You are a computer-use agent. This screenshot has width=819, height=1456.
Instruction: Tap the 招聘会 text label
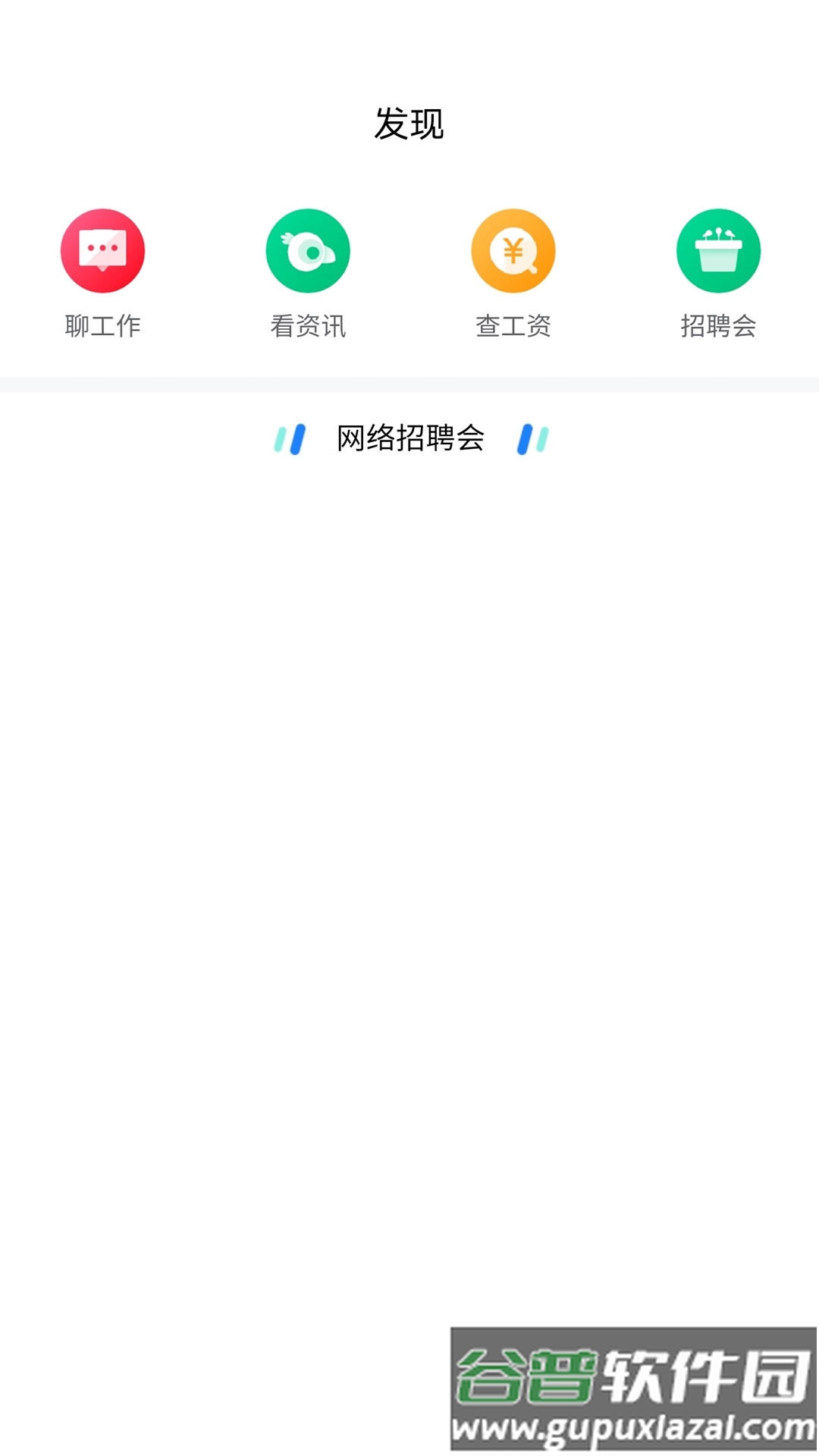[718, 327]
